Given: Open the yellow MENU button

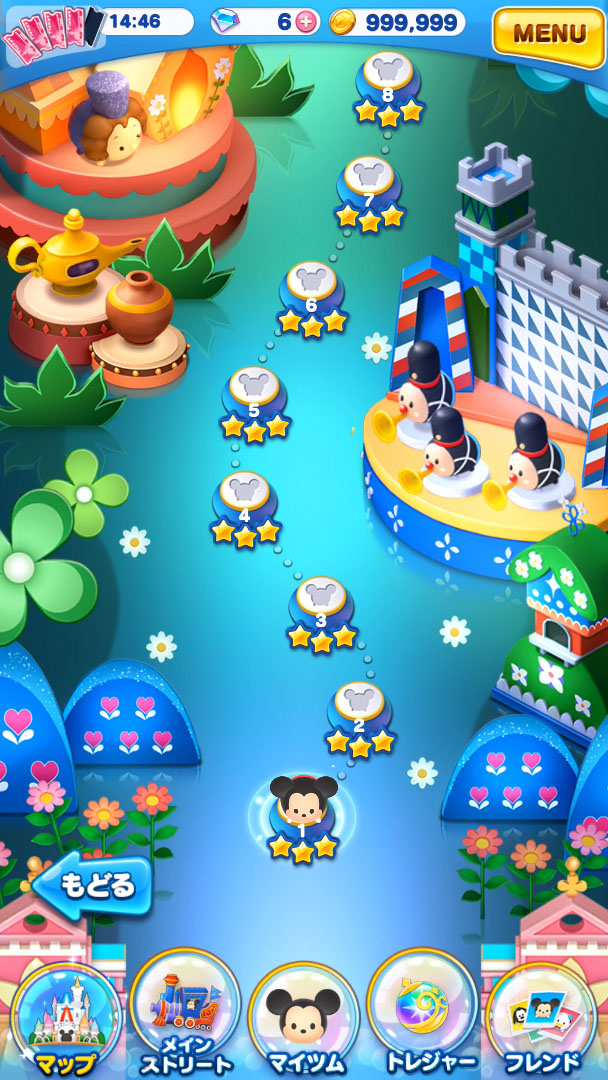Looking at the screenshot, I should click(549, 32).
